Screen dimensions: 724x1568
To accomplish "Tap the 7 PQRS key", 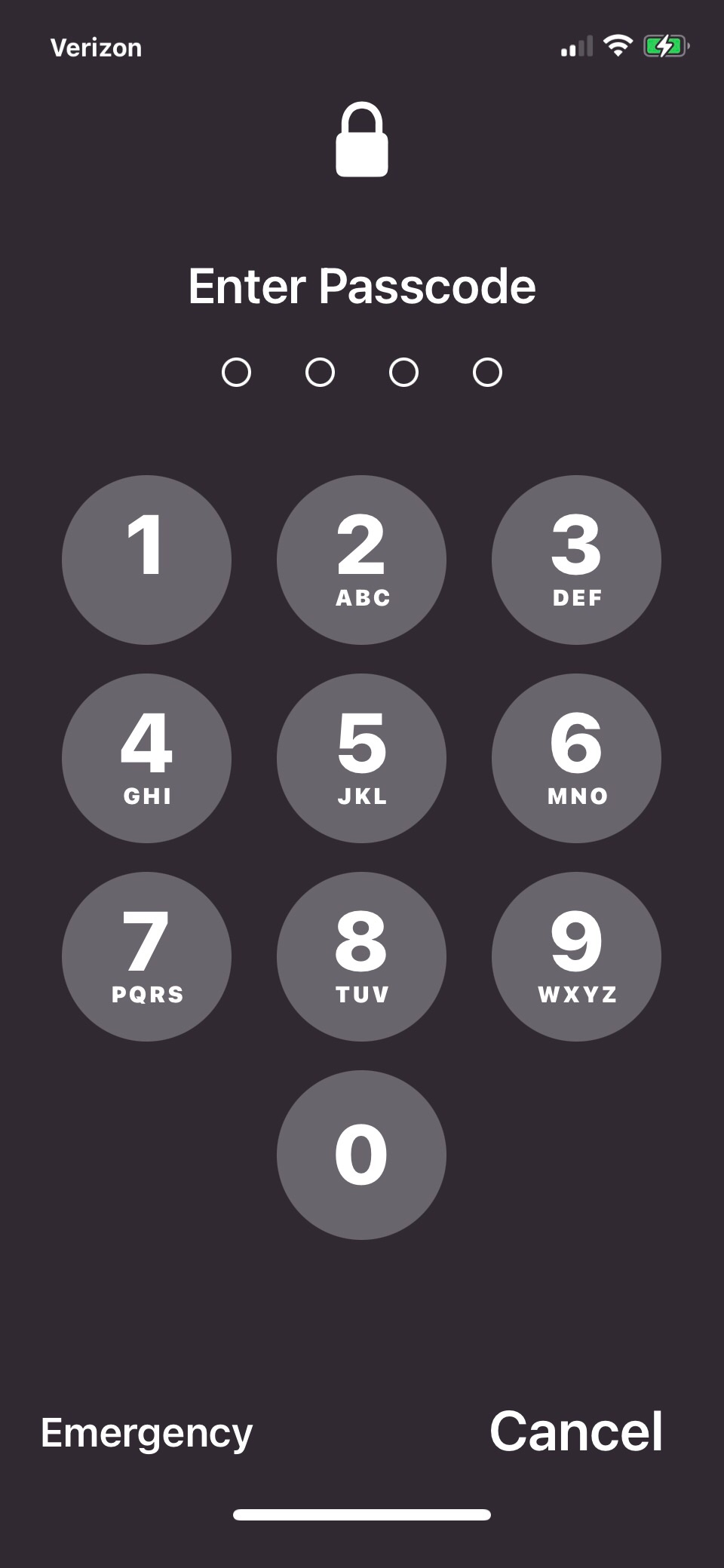I will click(x=146, y=956).
